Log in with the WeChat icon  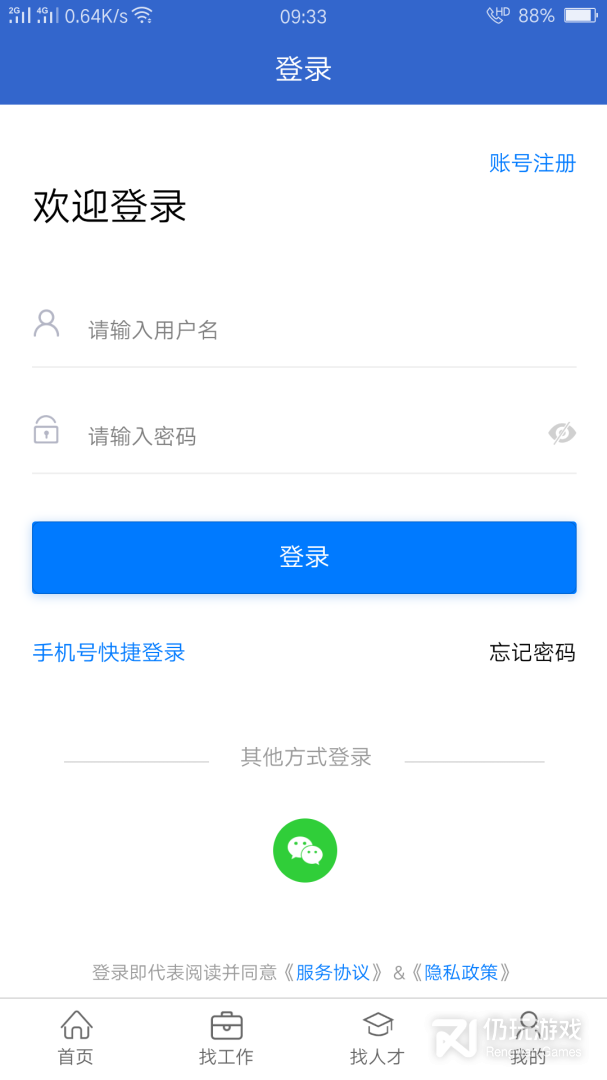(305, 850)
